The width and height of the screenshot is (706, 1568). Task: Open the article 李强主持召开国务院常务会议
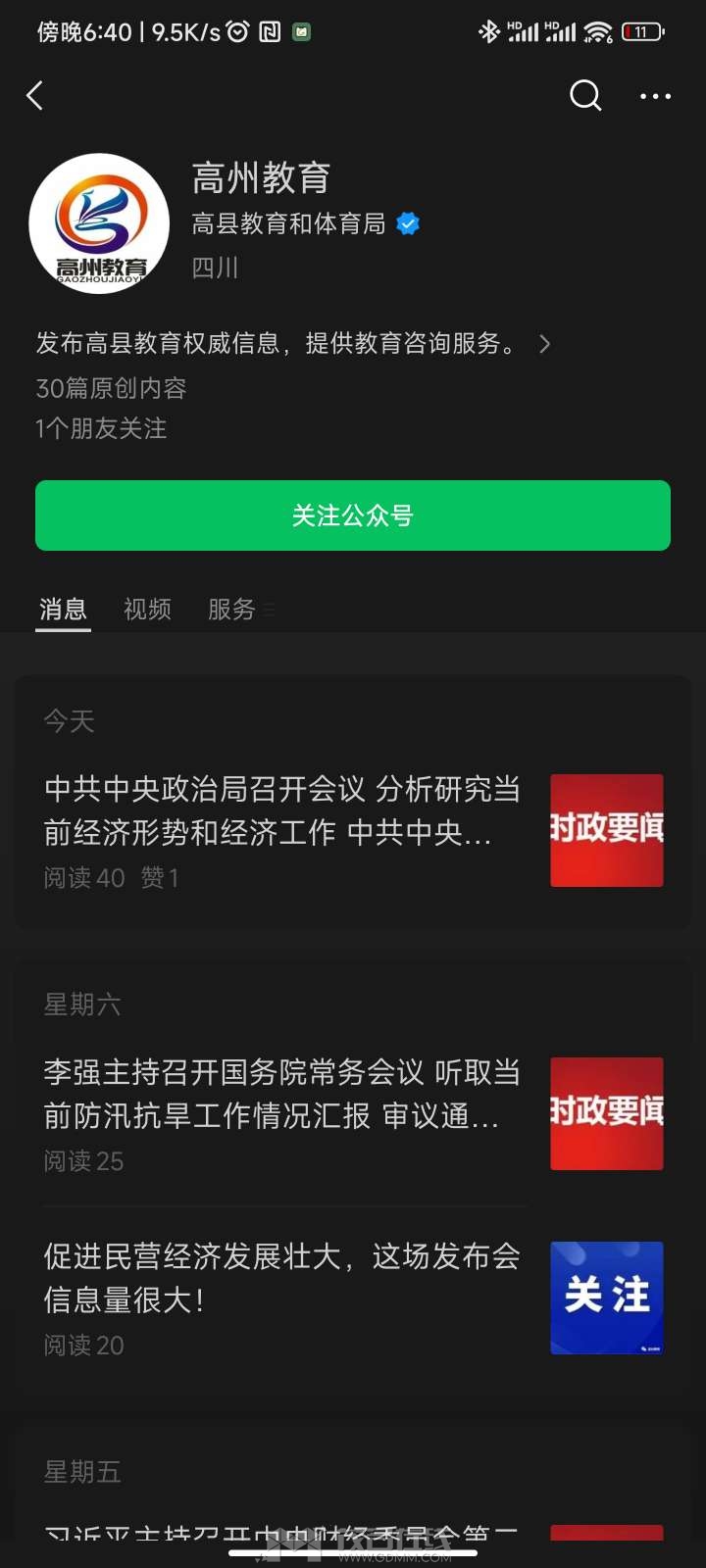[x=353, y=1114]
